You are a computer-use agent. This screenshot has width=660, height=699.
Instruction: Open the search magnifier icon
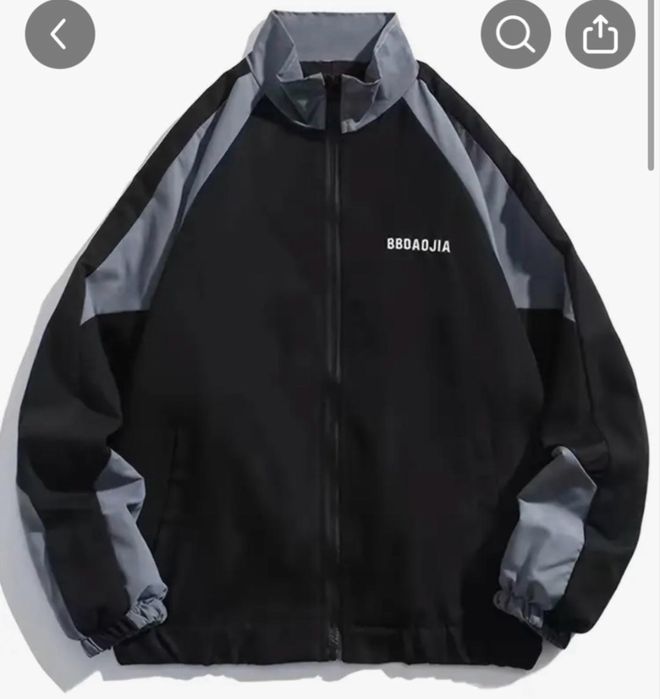(515, 35)
